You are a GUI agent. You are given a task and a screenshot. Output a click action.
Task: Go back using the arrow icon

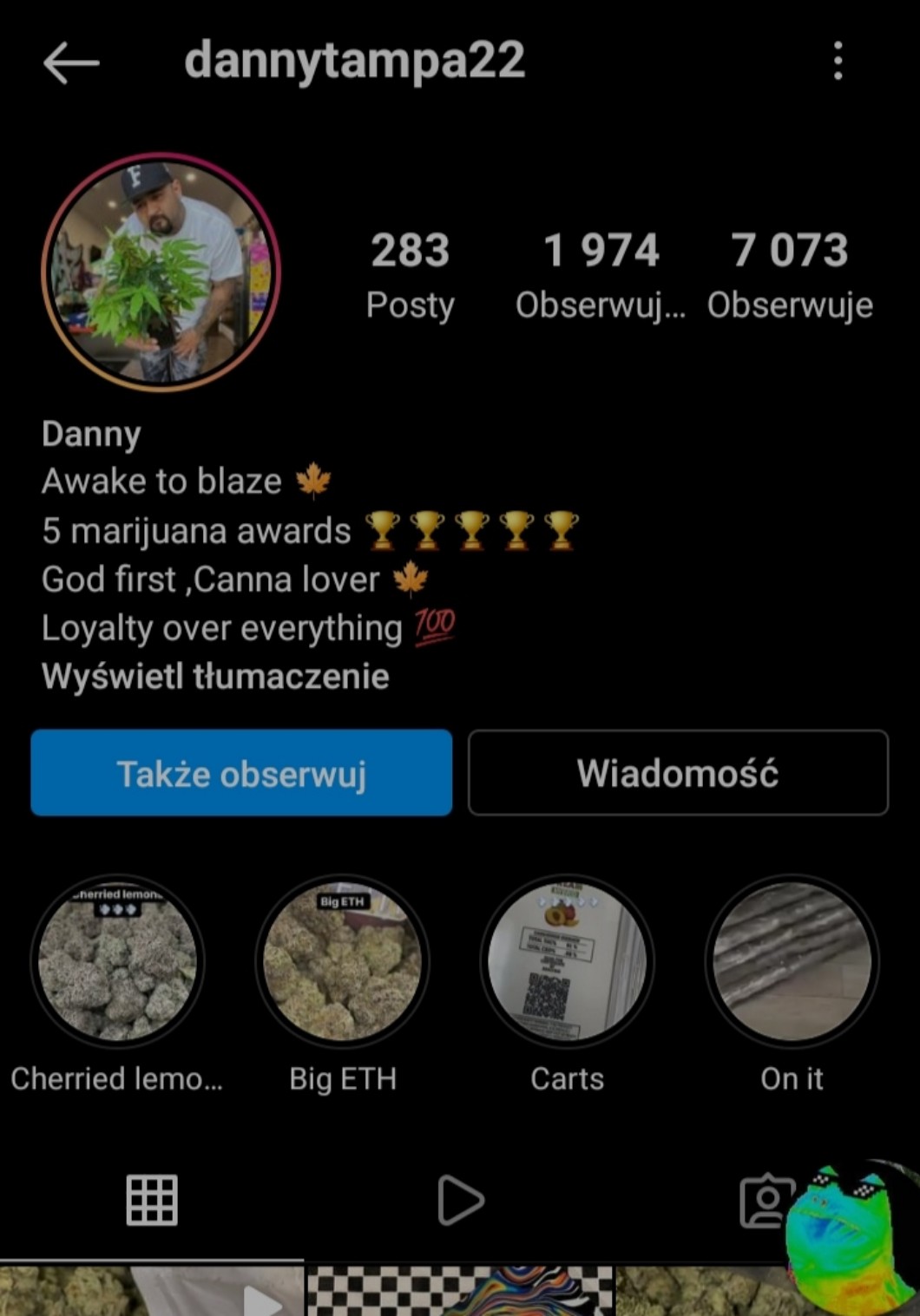click(x=71, y=62)
